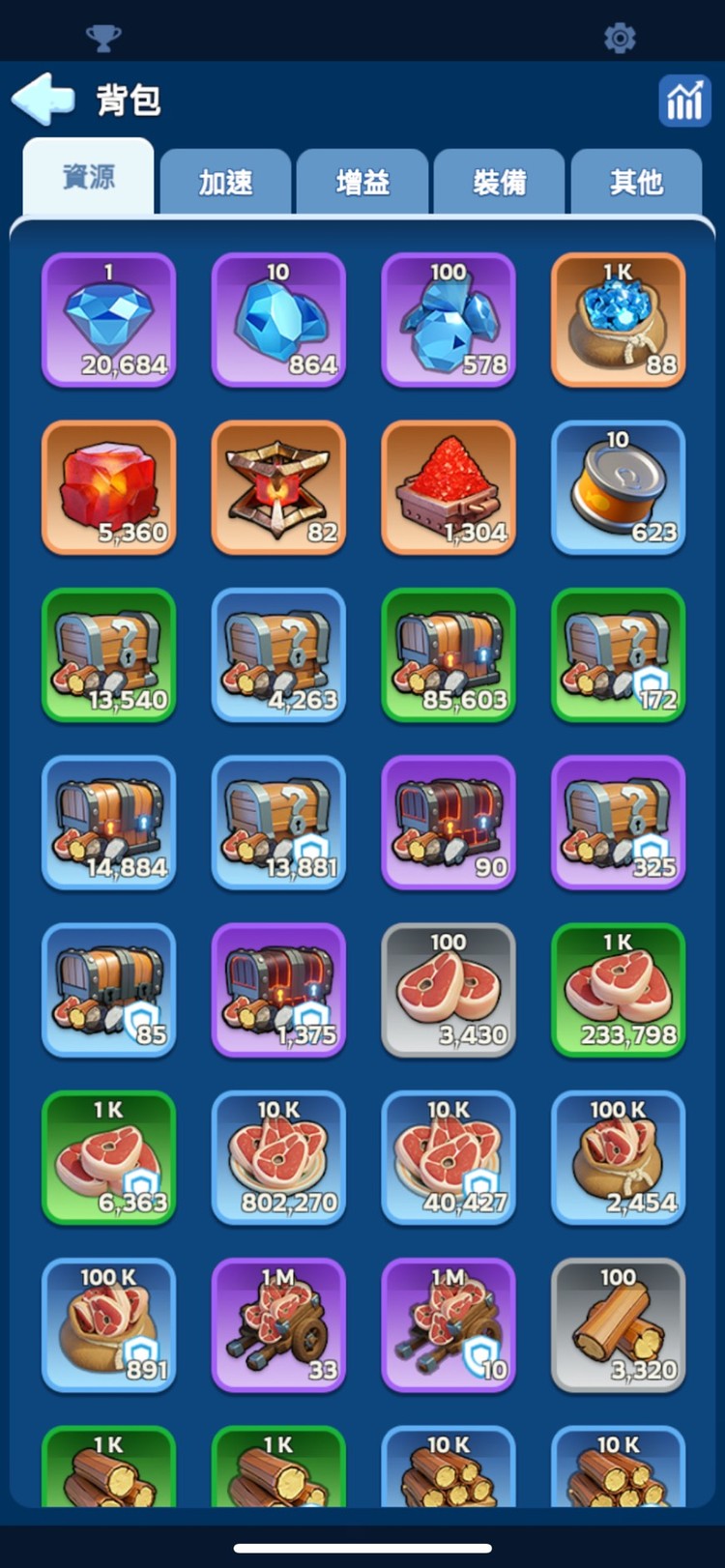The height and width of the screenshot is (1568, 725).
Task: Select the 1M meat cart with 33
Action: 278,1325
